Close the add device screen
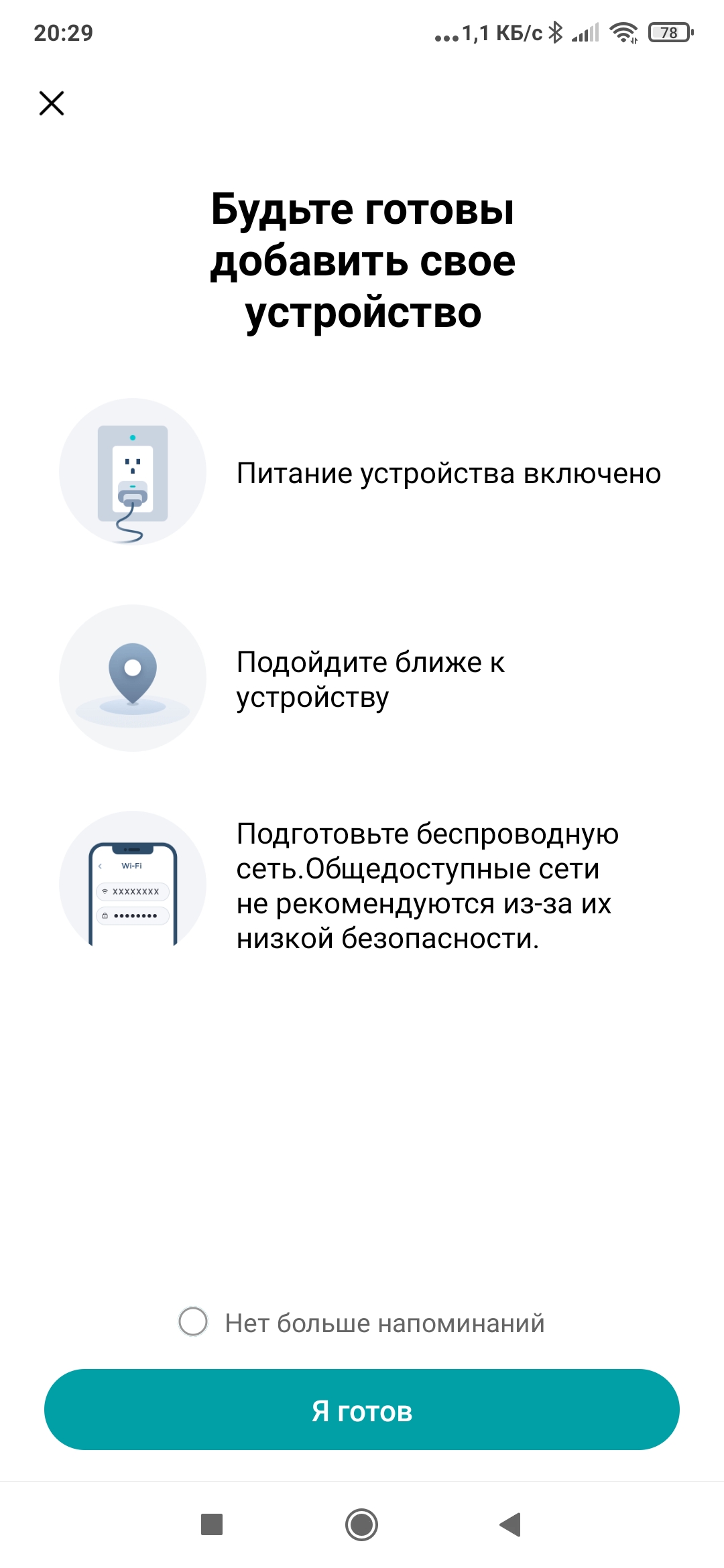Viewport: 724px width, 1568px height. click(52, 104)
